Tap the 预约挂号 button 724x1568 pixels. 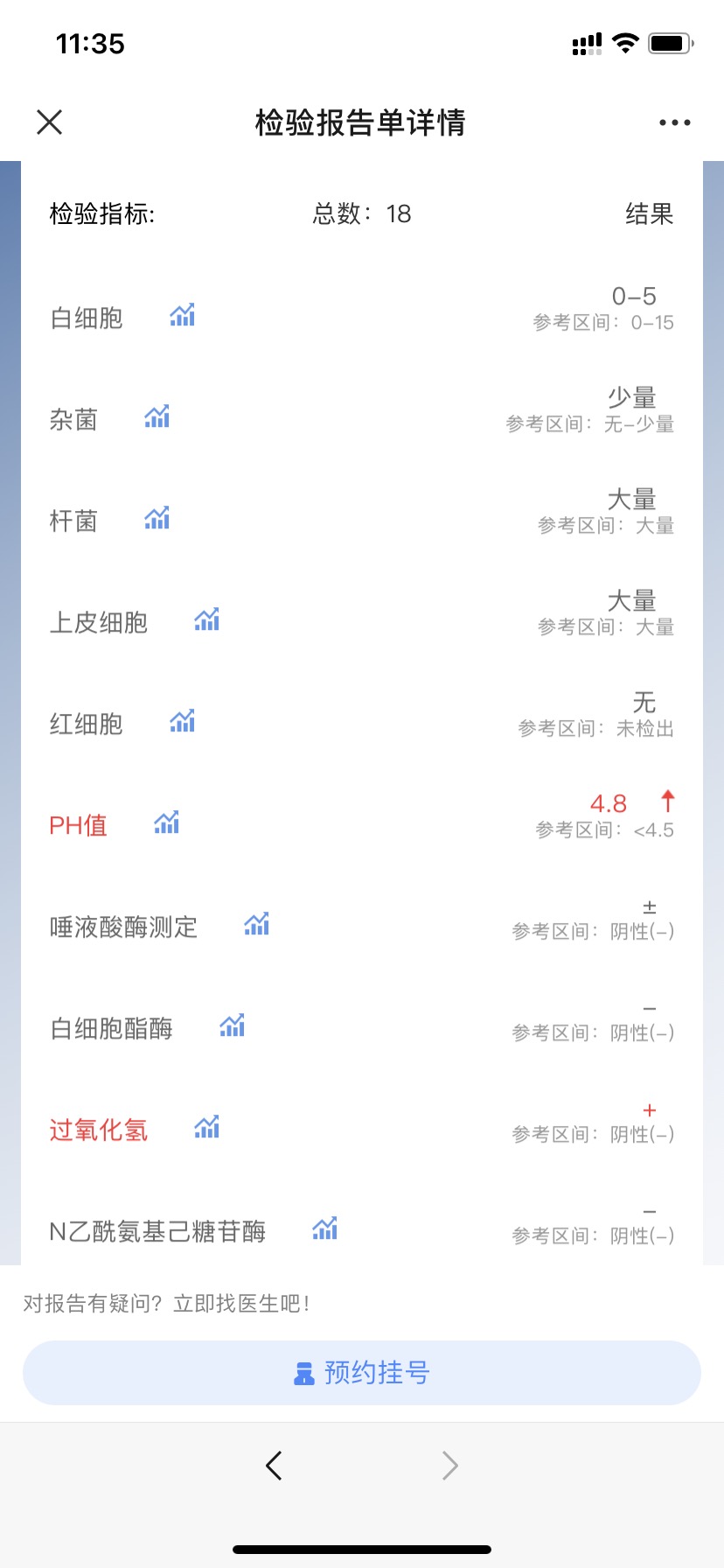coord(362,1373)
